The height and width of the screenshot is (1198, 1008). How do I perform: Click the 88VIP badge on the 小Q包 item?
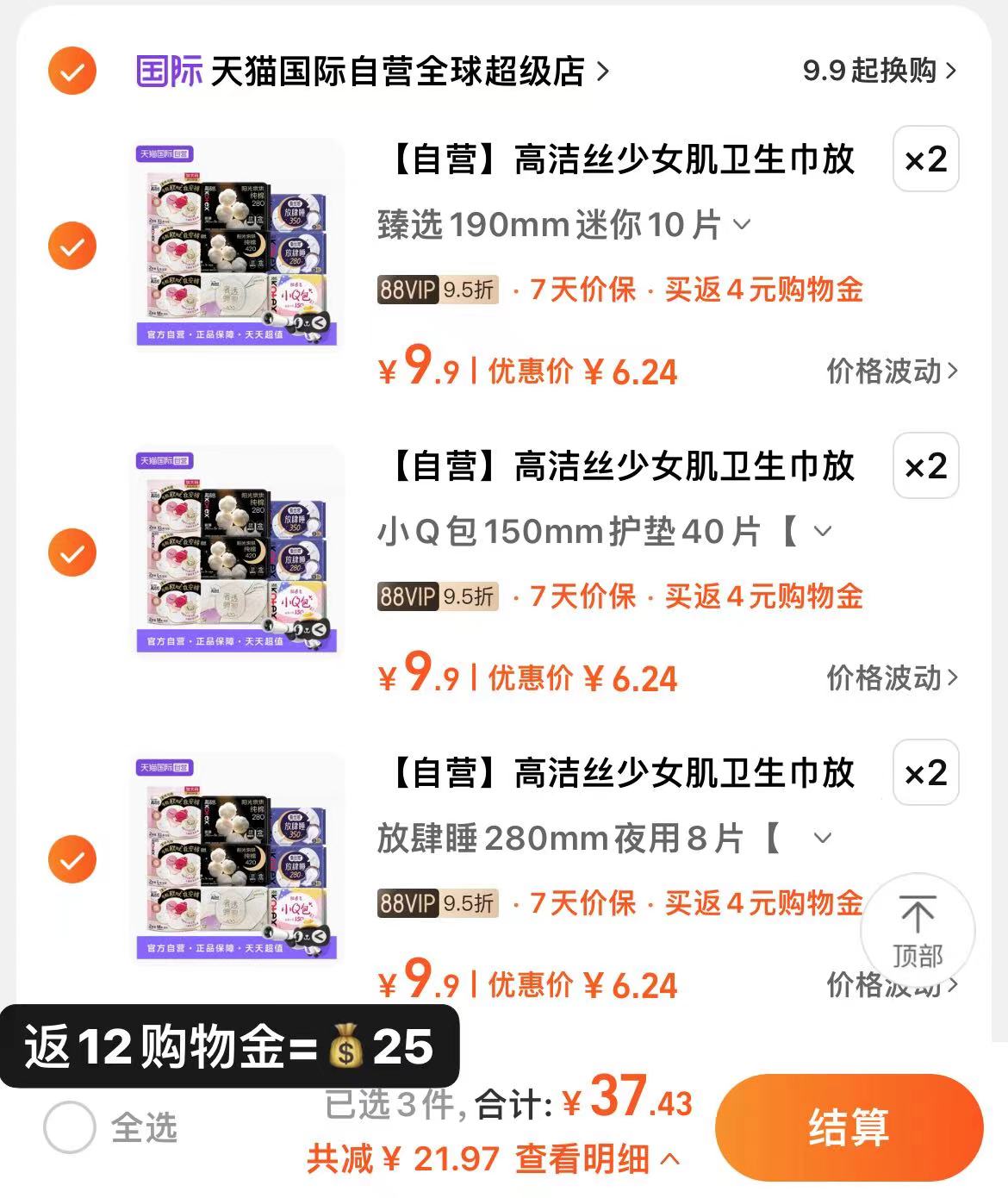coord(436,596)
